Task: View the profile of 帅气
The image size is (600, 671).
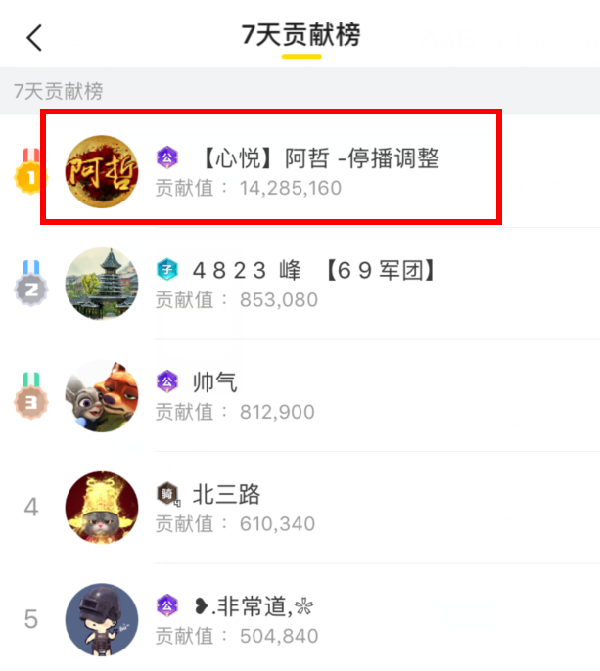Action: [x=102, y=397]
